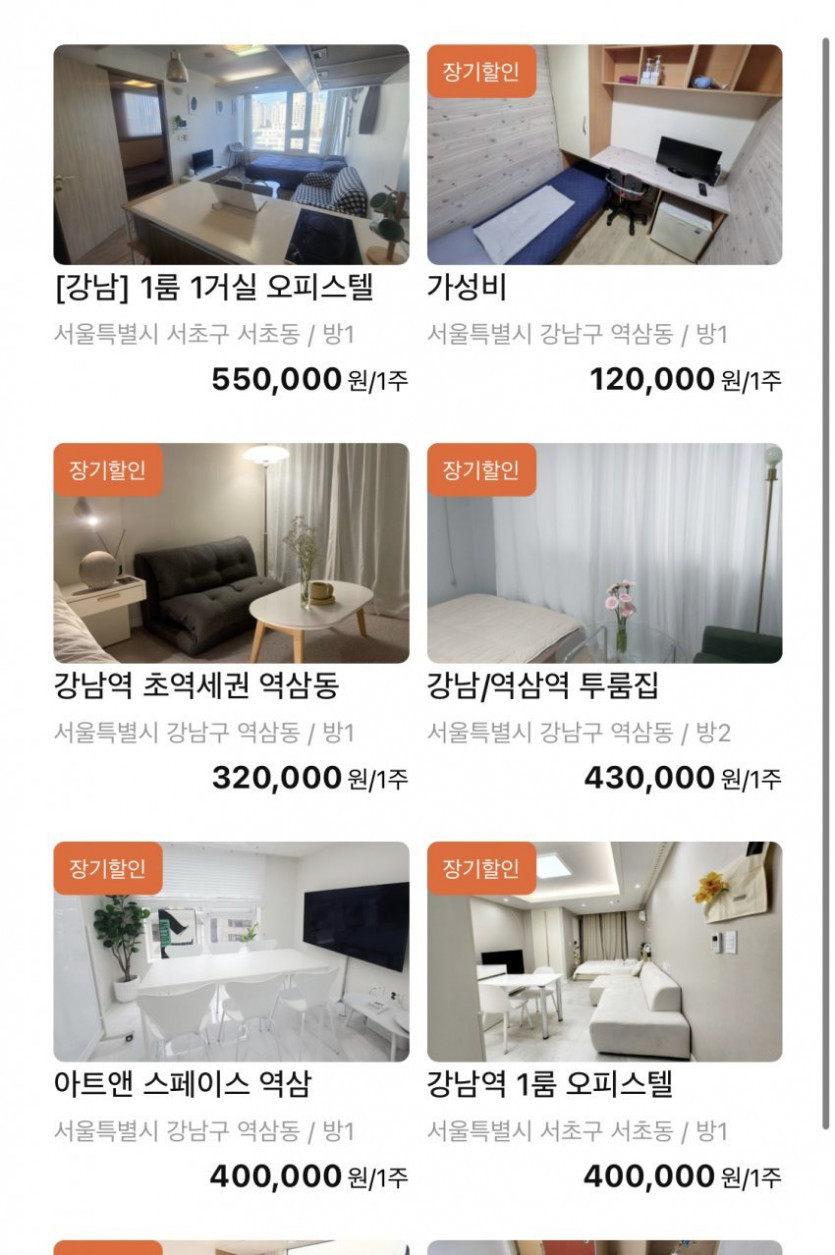The image size is (835, 1255).
Task: Select the 강남/역삼역 투룸집 listing
Action: coord(604,553)
